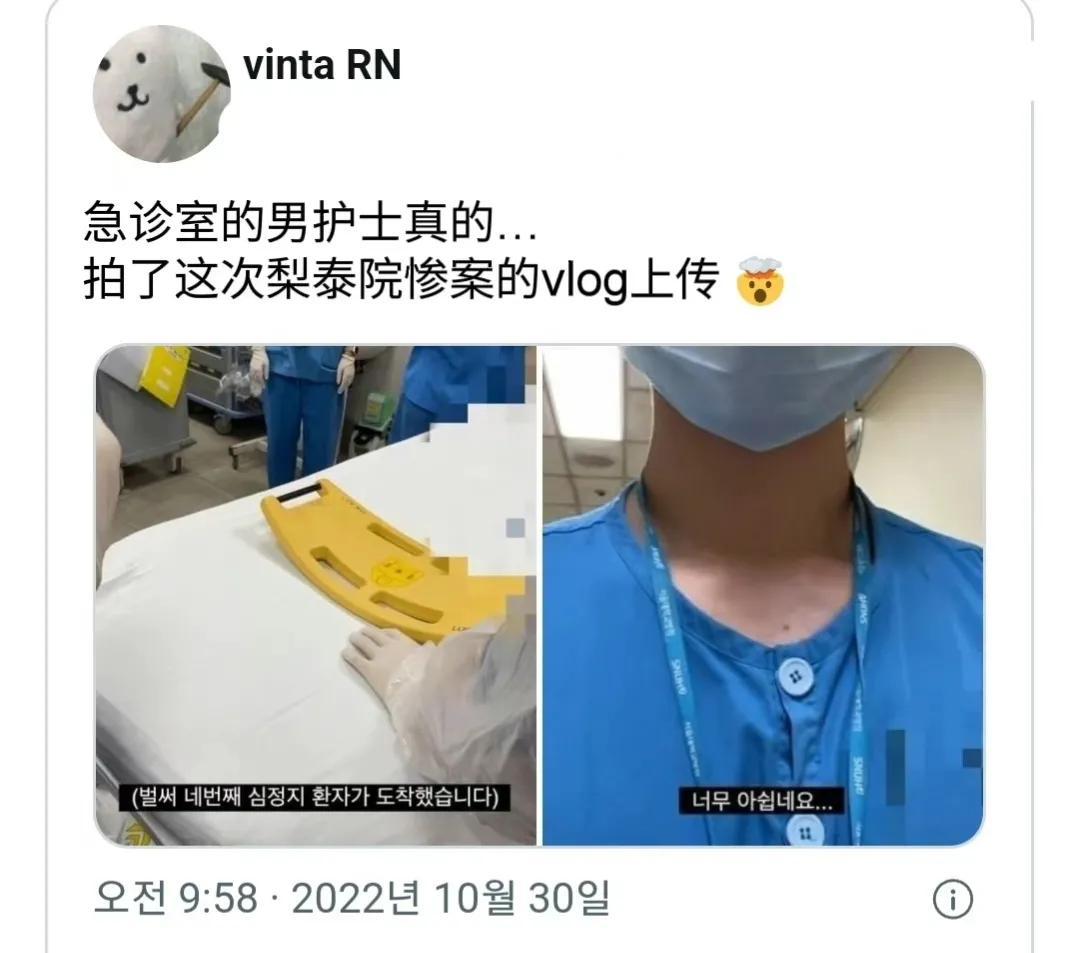The image size is (1079, 953).
Task: Open the yellow stretcher board photo
Action: click(x=316, y=596)
